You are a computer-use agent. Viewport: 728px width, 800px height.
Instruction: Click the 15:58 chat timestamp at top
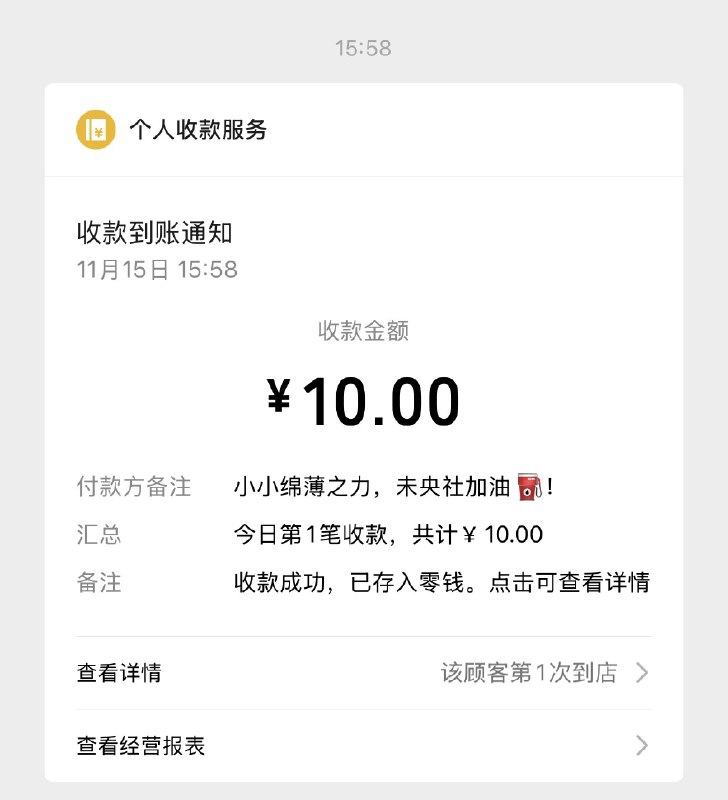[364, 46]
